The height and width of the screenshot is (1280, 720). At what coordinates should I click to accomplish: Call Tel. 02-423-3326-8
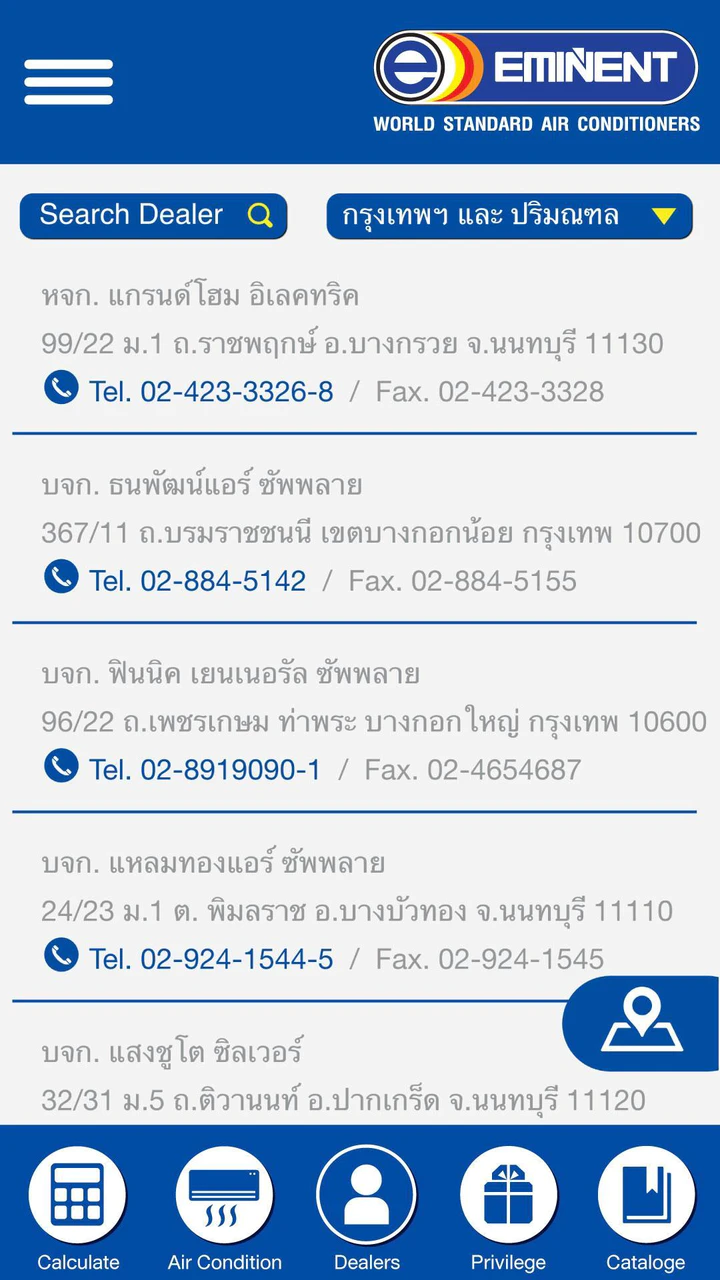coord(189,390)
